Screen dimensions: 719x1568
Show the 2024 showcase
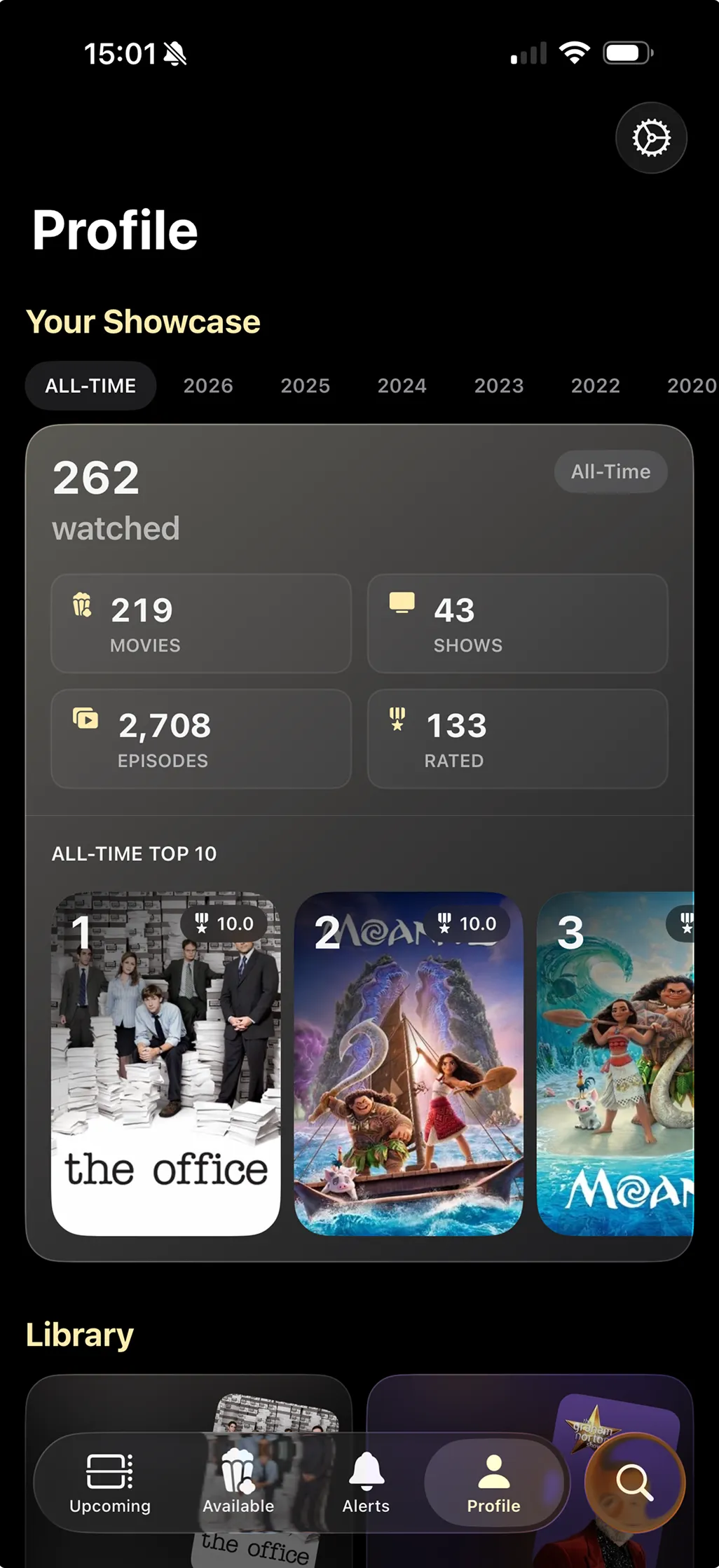[x=402, y=386]
